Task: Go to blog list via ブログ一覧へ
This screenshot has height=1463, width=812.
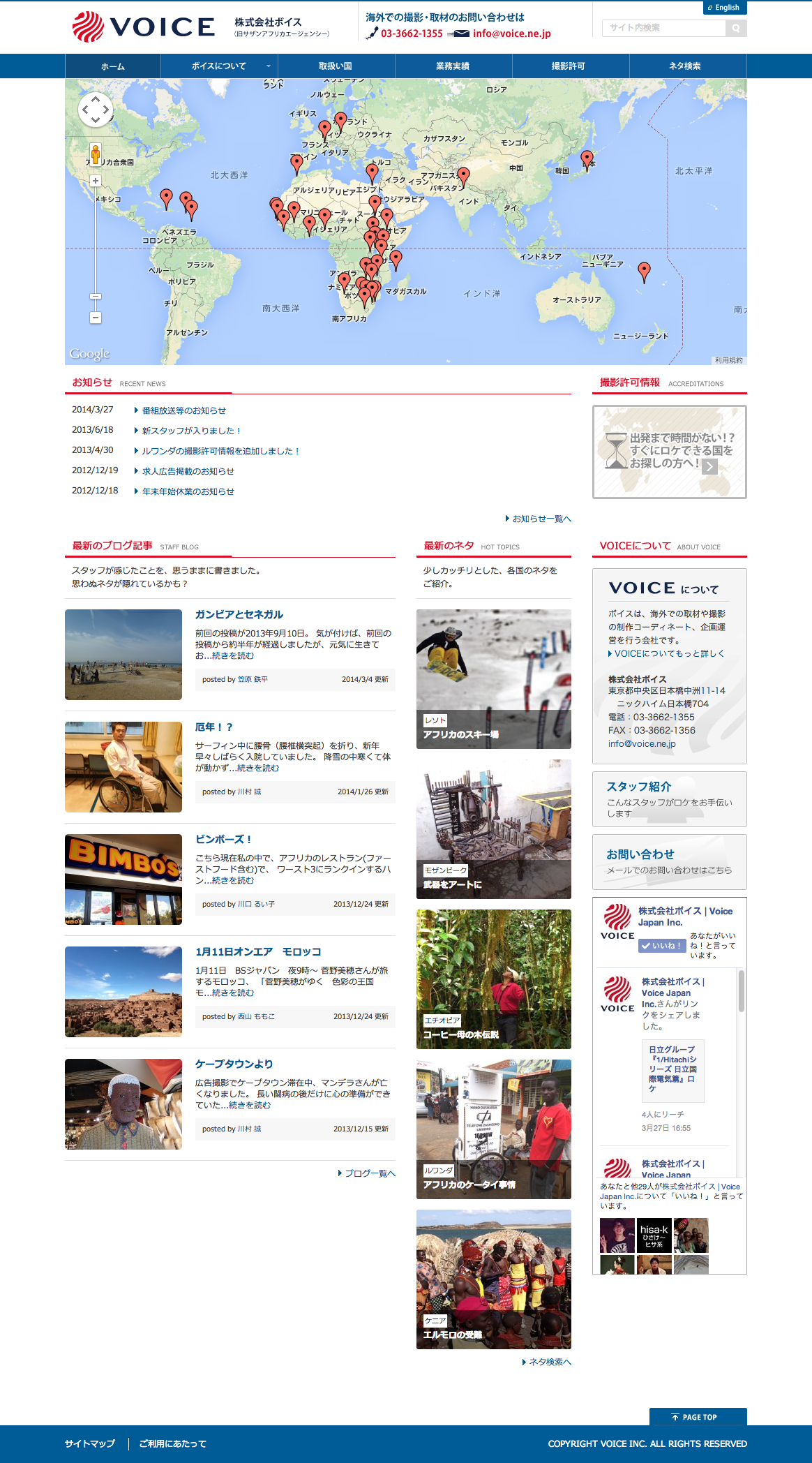Action: click(367, 1173)
